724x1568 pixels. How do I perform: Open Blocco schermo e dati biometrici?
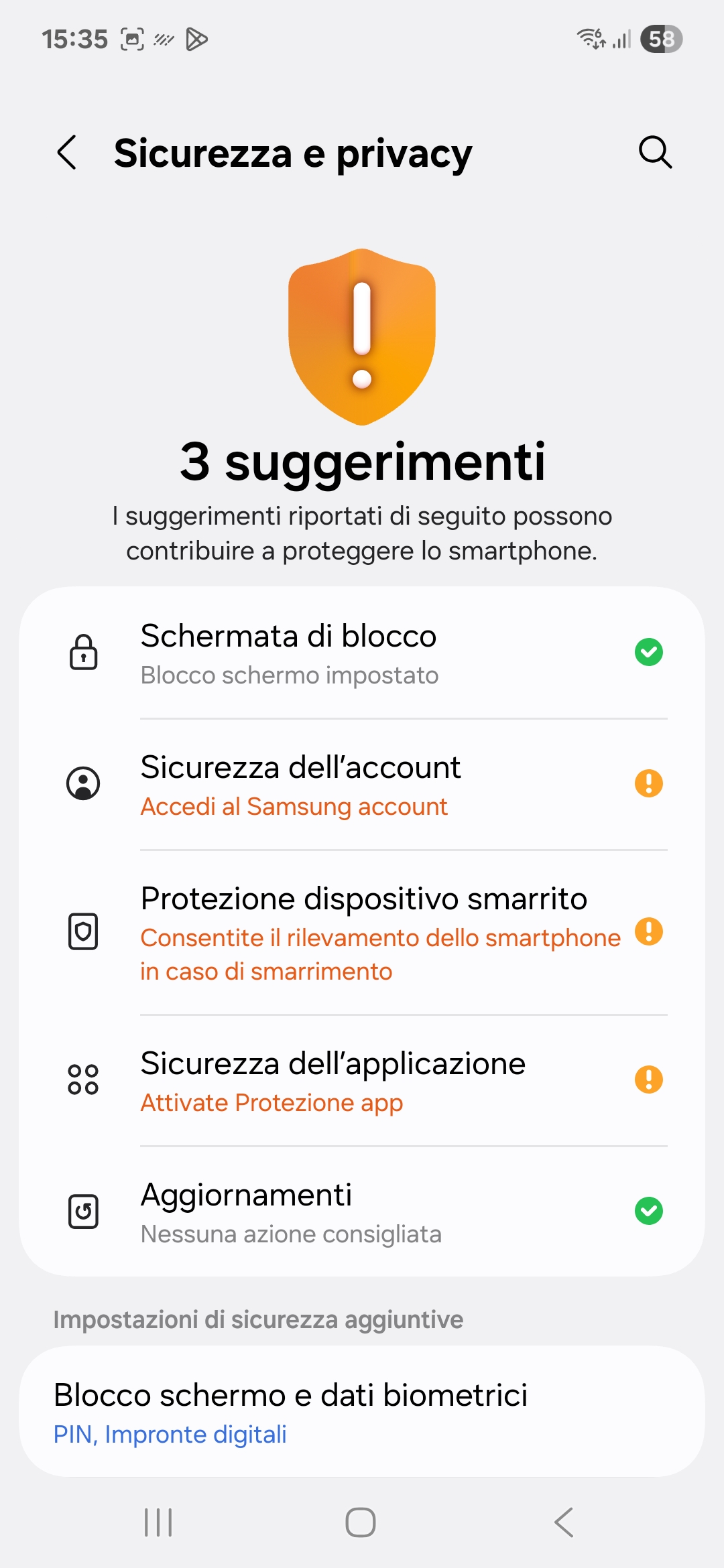(x=362, y=1413)
